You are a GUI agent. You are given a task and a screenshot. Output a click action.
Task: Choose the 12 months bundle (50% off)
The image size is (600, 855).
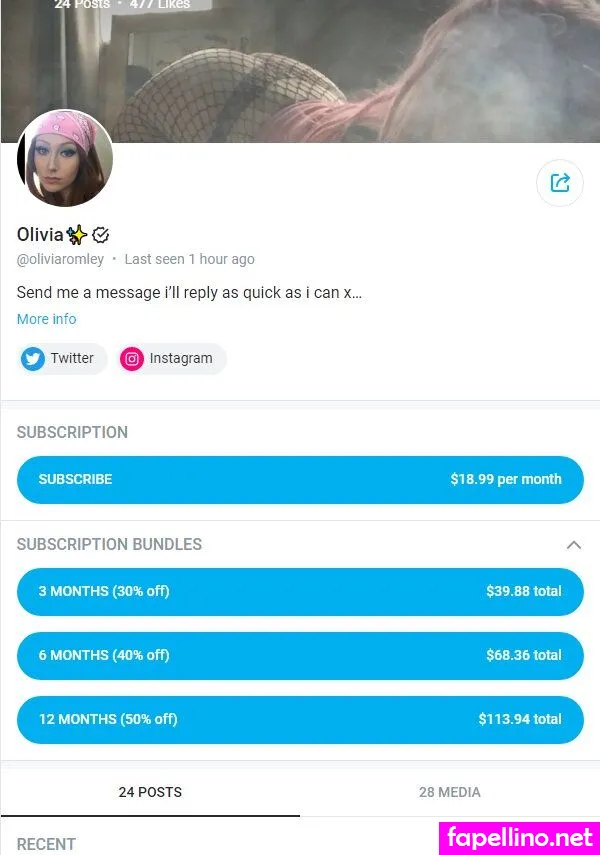[300, 719]
